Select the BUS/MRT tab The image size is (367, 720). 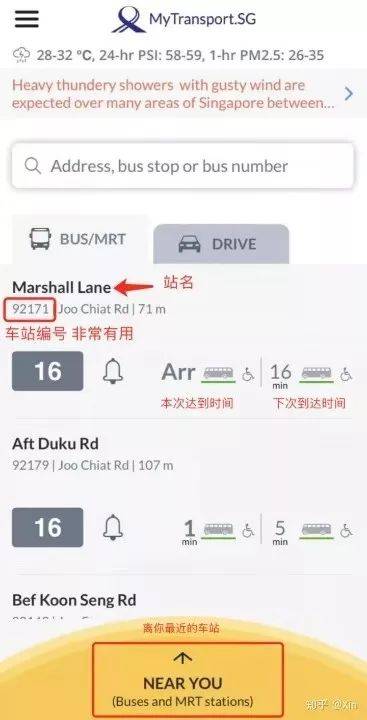[80, 239]
